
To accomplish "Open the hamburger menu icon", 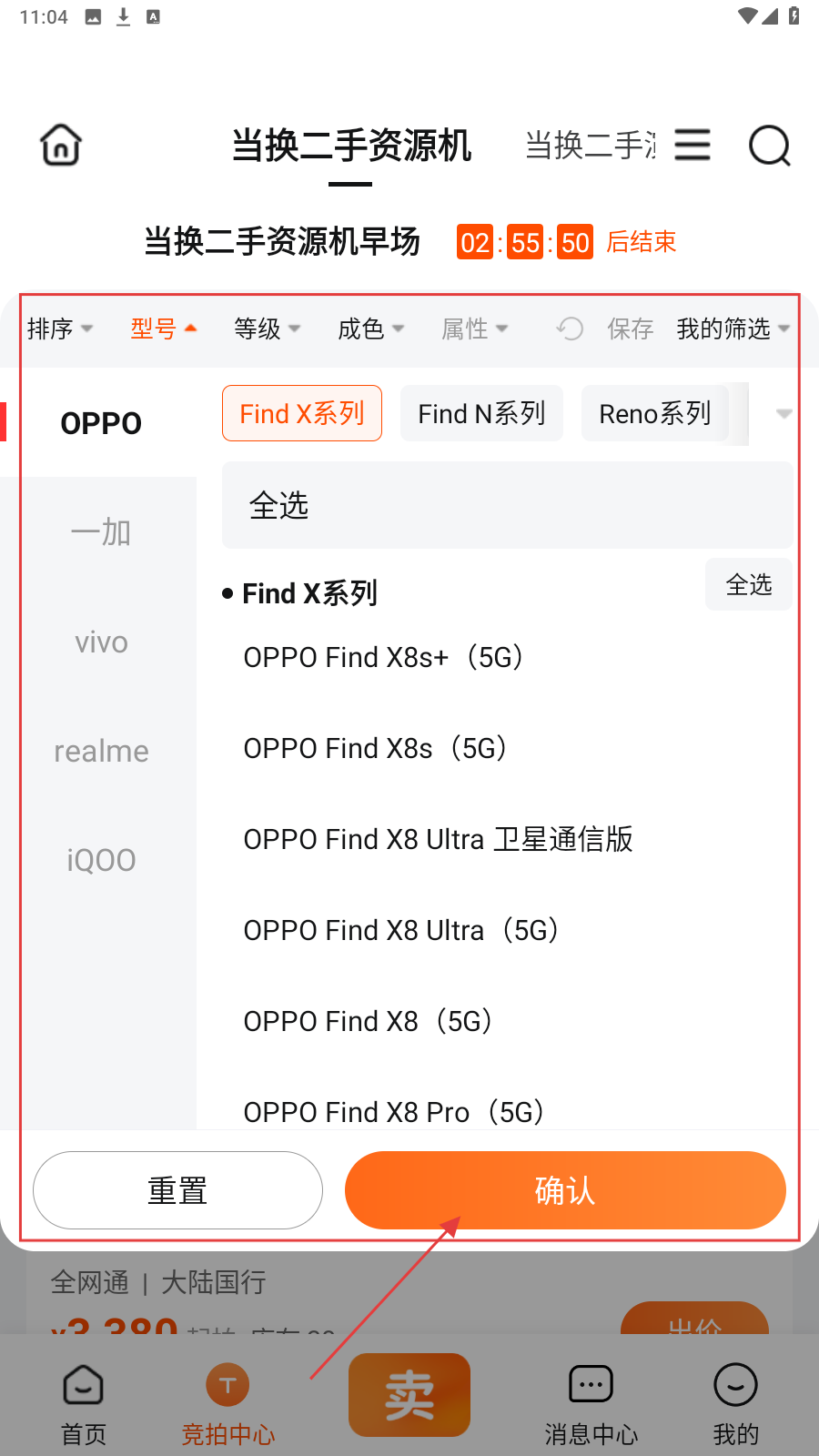I will tap(693, 146).
